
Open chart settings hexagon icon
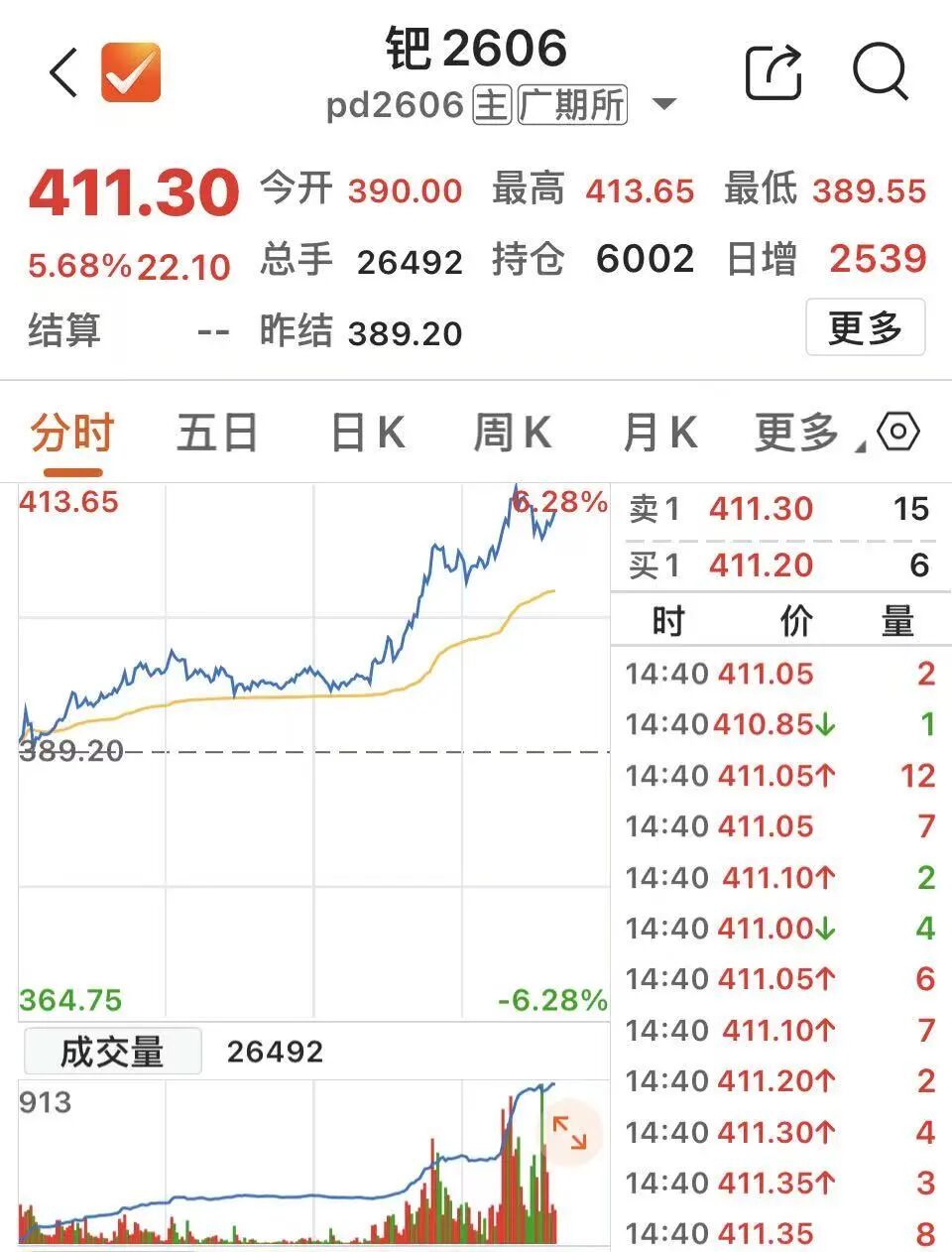898,433
